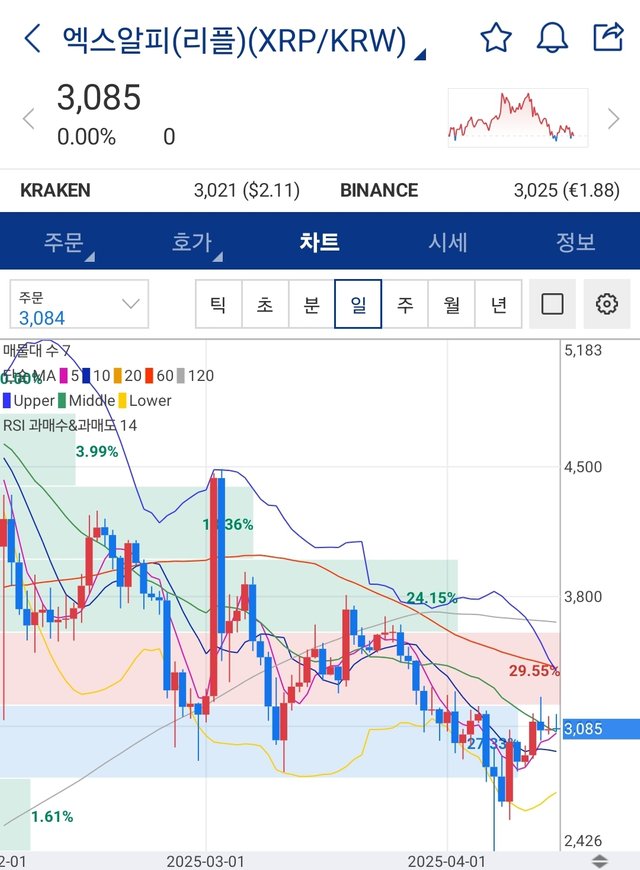Go to the previous coin arrow
Screen dimensions: 640x870
(x=28, y=119)
